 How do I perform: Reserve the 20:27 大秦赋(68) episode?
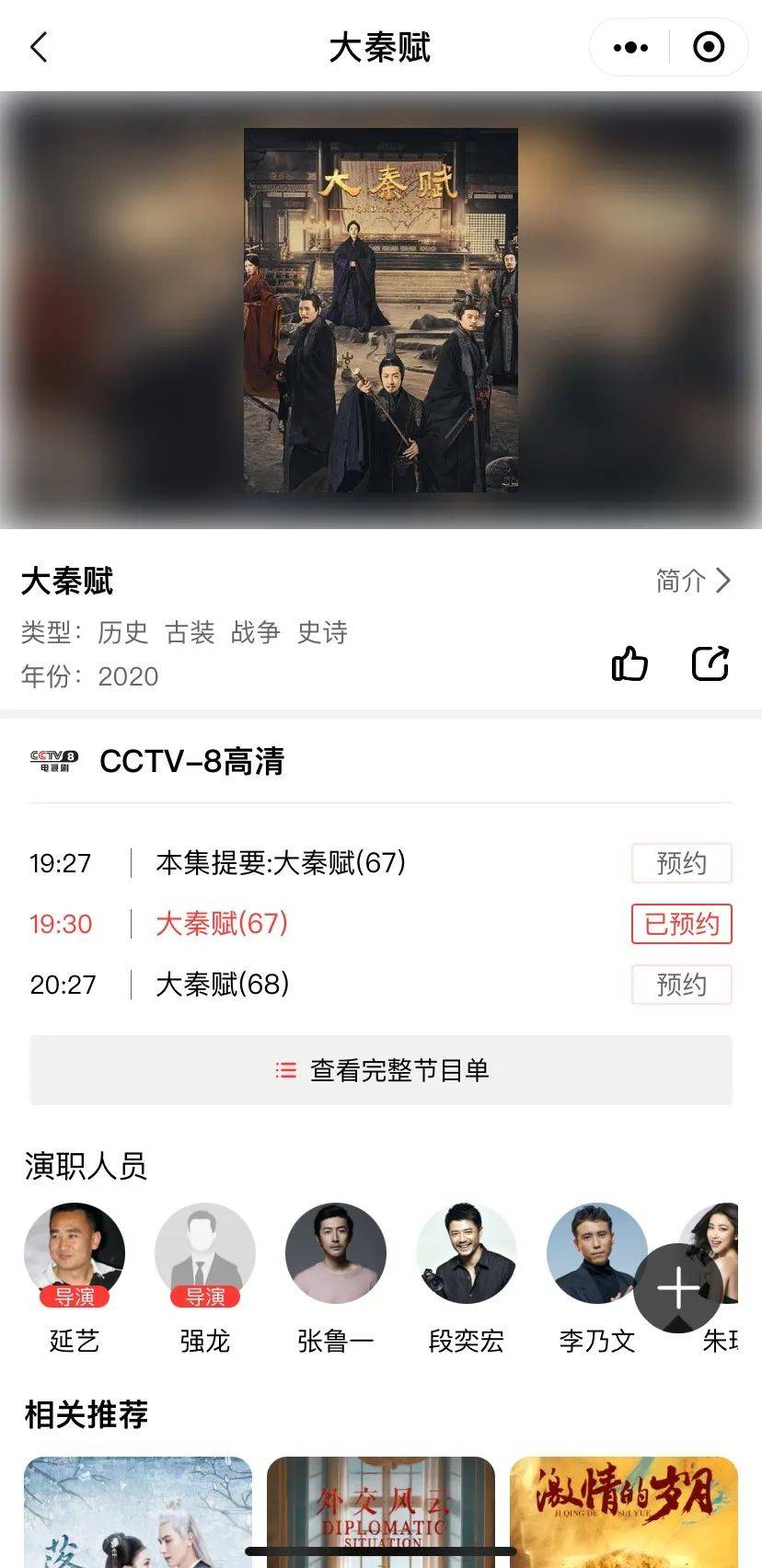[x=681, y=985]
